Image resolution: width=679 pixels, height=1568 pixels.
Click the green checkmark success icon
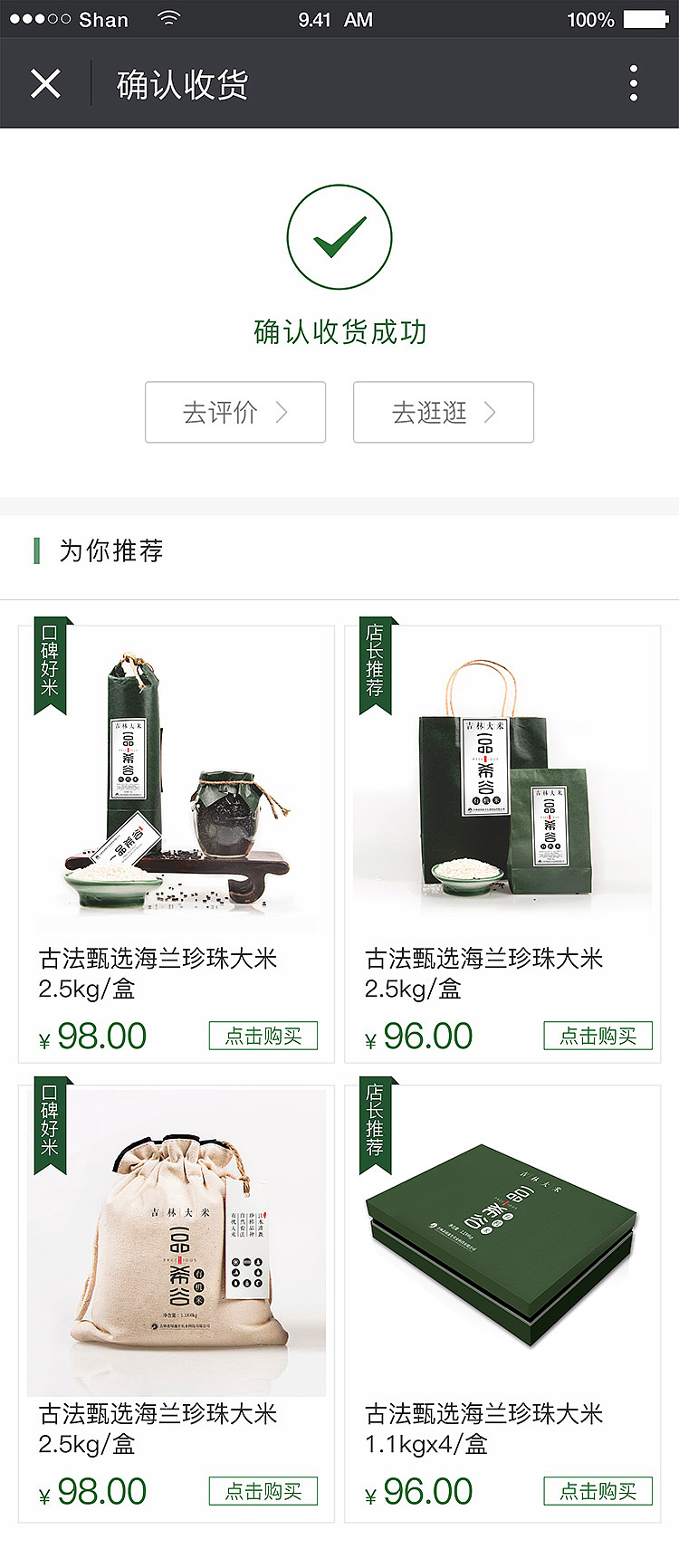click(x=339, y=236)
